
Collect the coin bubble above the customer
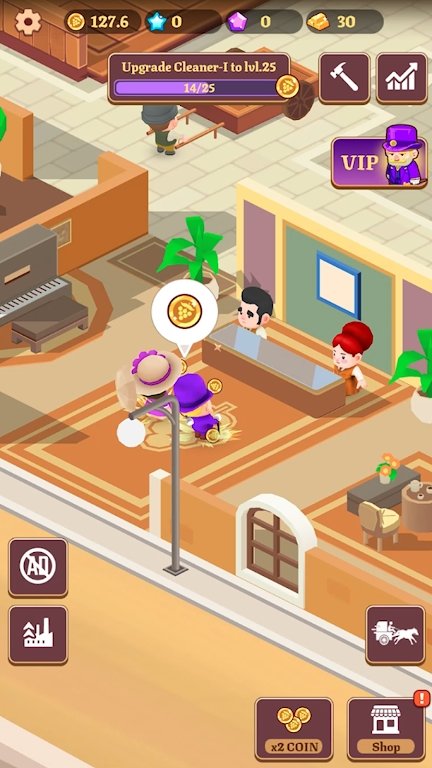click(185, 312)
